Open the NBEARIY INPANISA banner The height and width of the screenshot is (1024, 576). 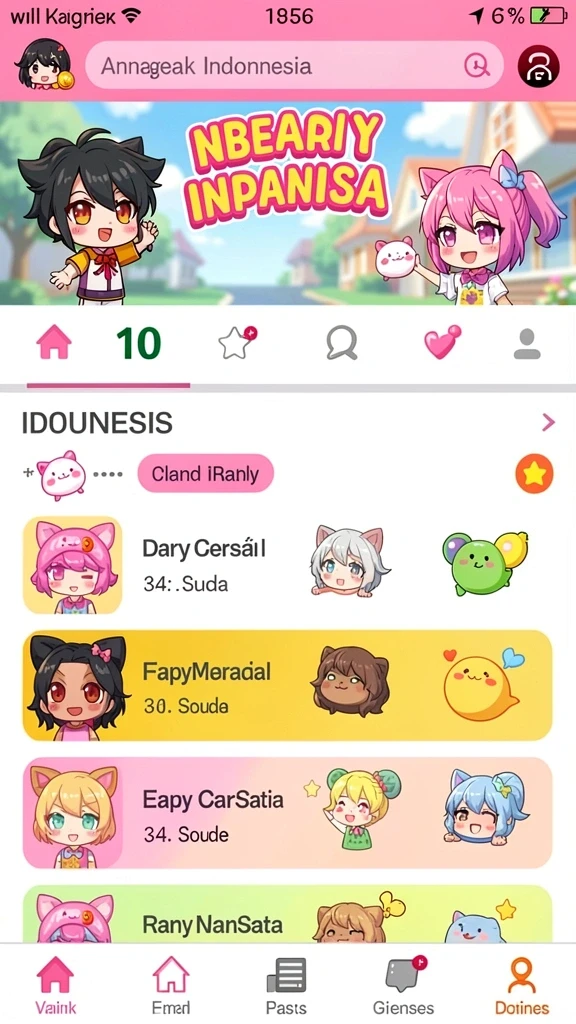coord(288,203)
